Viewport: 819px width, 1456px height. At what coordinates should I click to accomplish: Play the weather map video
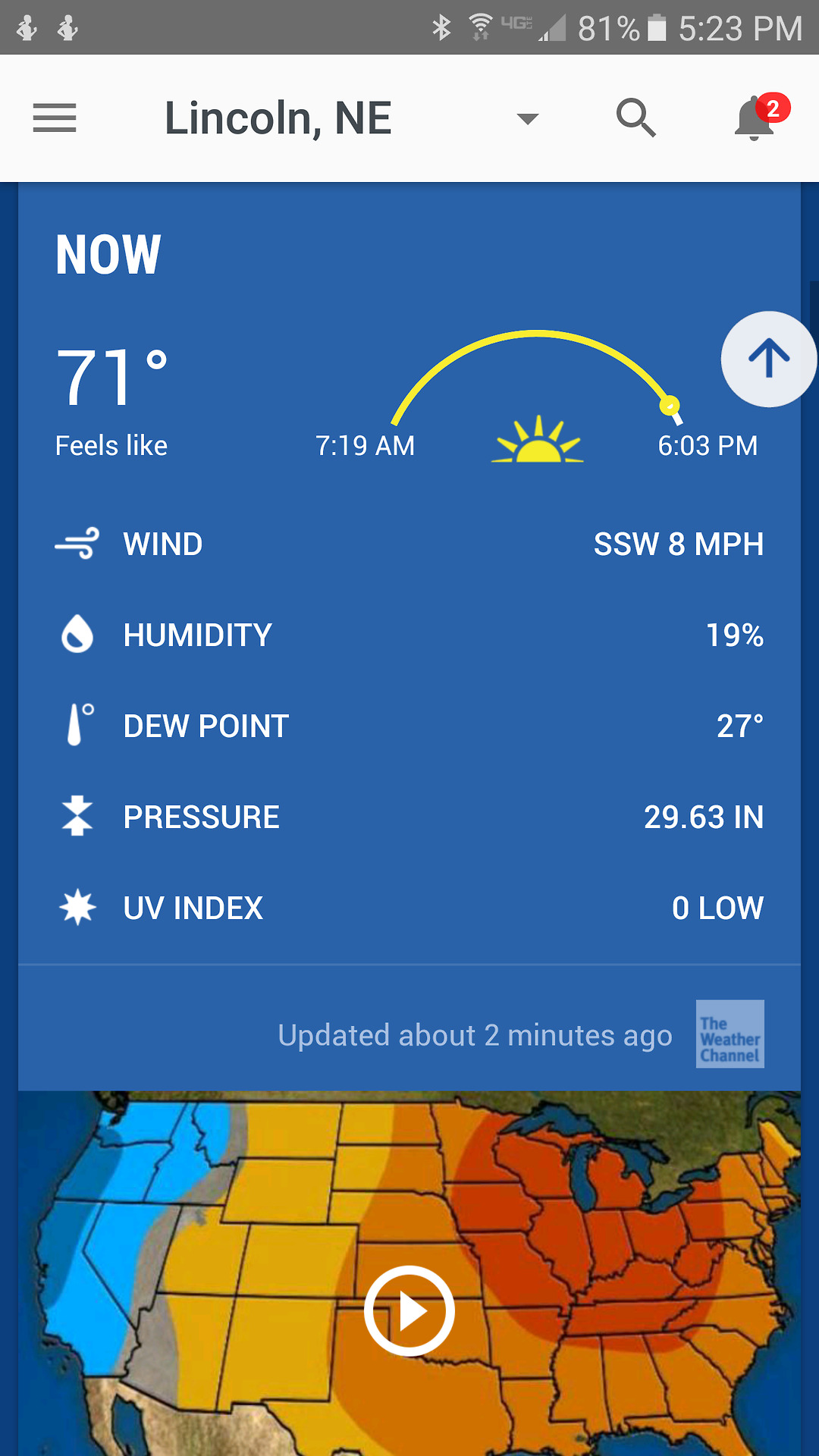pyautogui.click(x=409, y=1310)
